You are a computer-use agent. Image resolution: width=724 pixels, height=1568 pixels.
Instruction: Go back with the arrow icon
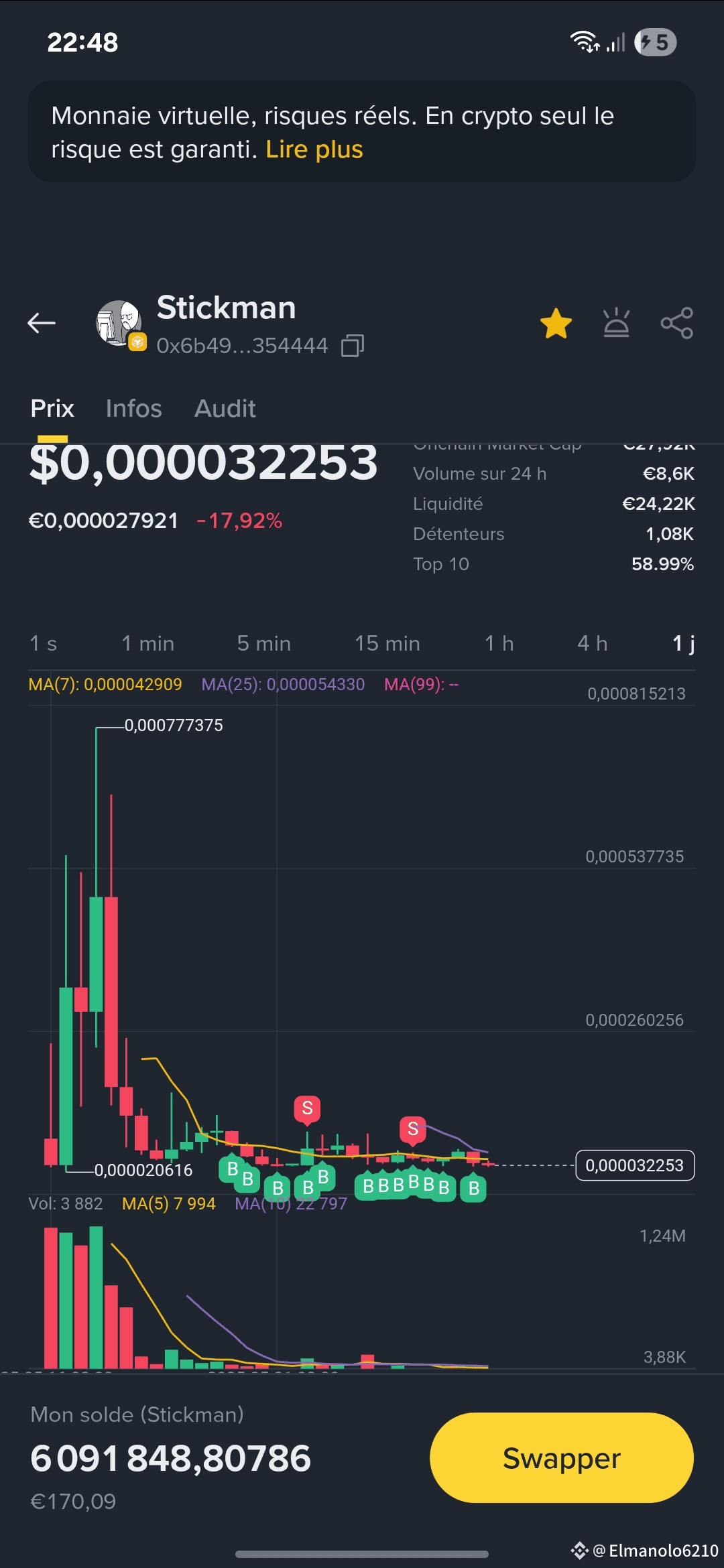(42, 323)
